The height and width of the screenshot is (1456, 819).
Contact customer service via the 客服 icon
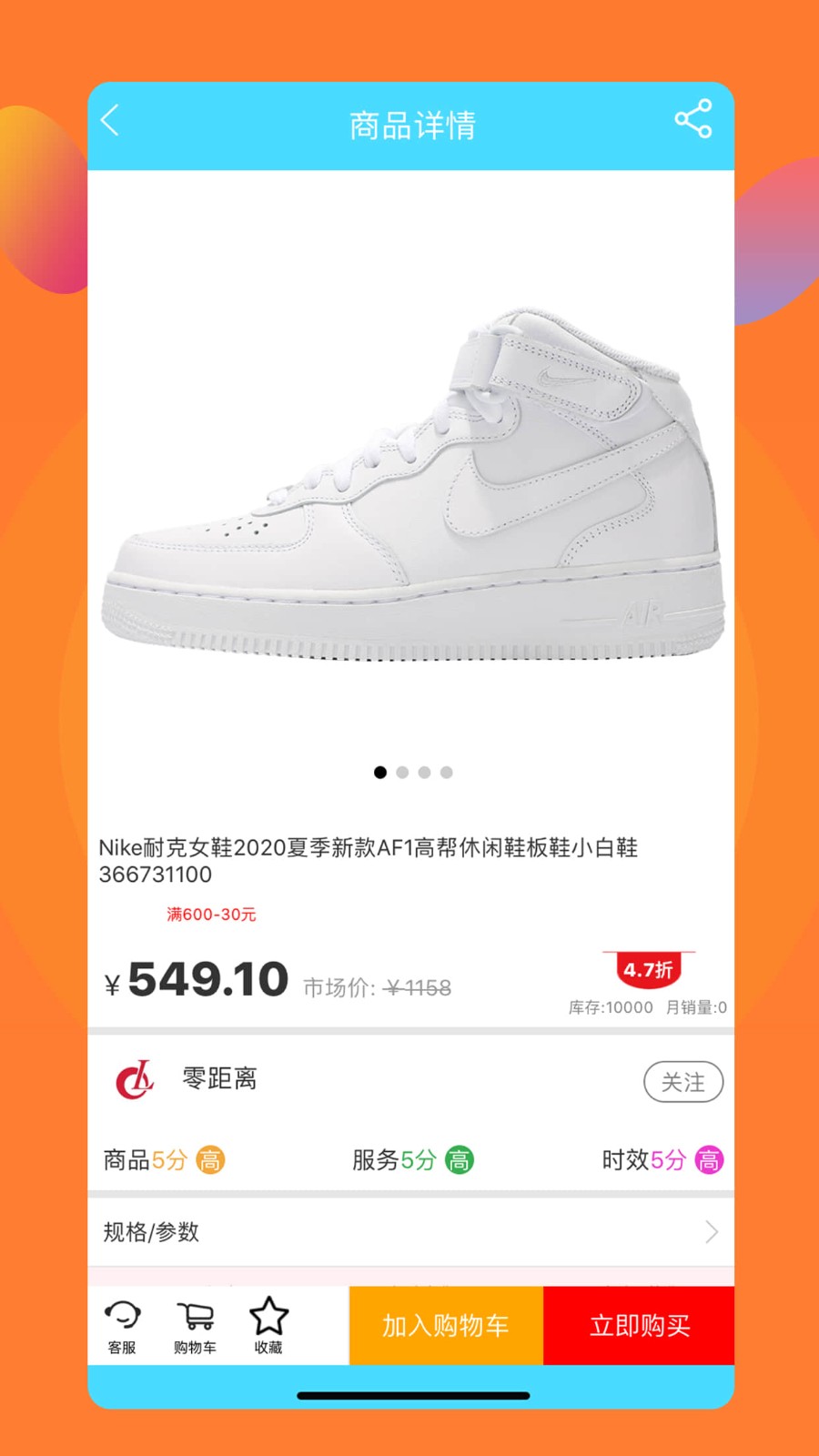click(x=123, y=1324)
